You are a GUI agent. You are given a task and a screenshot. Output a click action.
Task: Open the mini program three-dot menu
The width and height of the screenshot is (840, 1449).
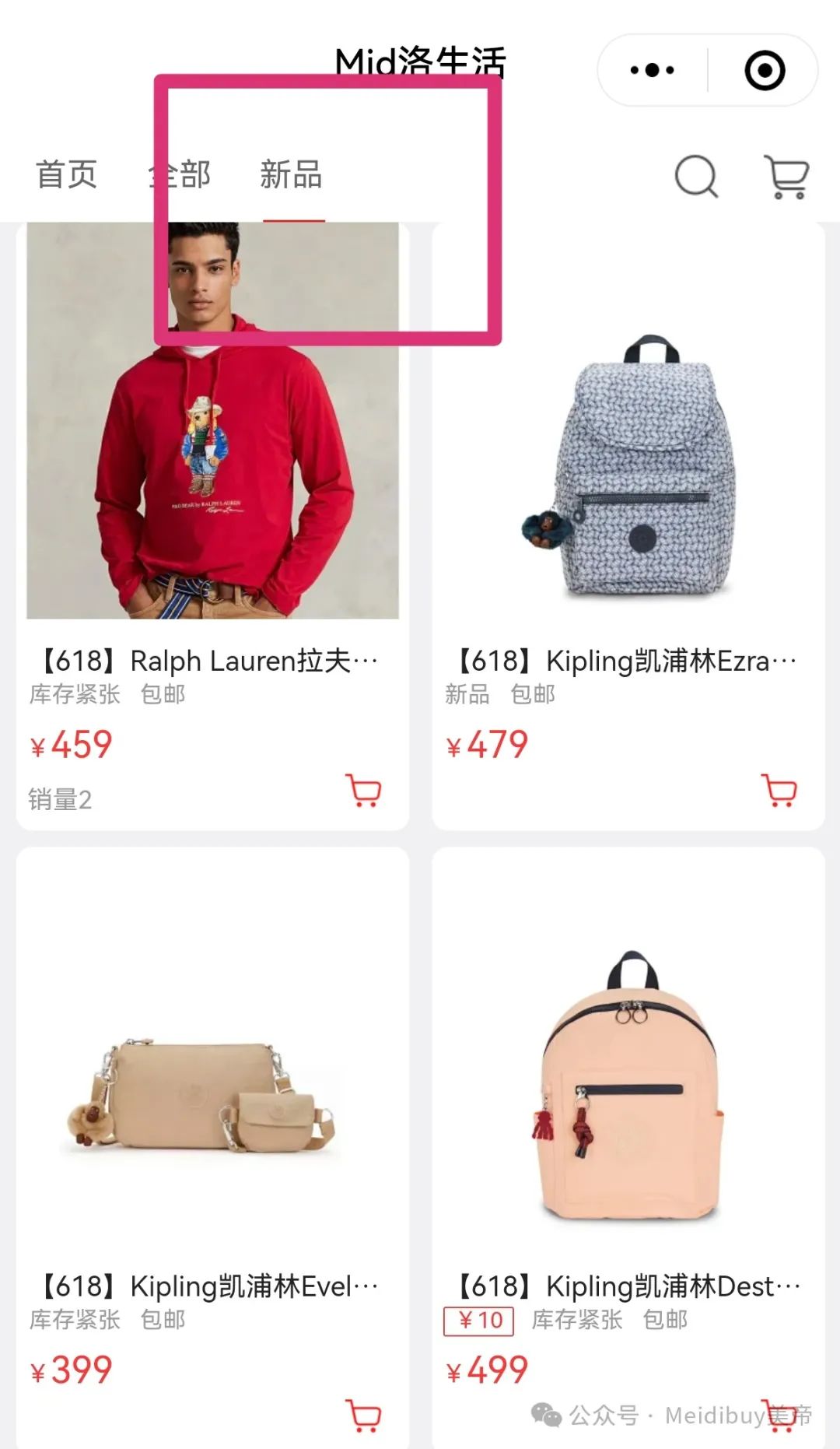click(x=652, y=70)
